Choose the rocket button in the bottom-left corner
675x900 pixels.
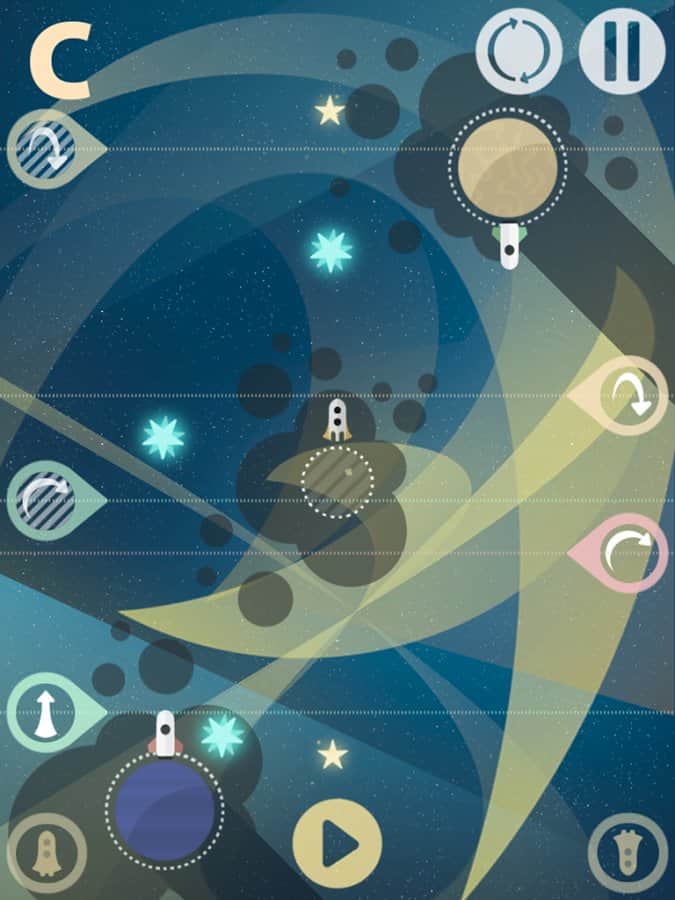[x=45, y=853]
